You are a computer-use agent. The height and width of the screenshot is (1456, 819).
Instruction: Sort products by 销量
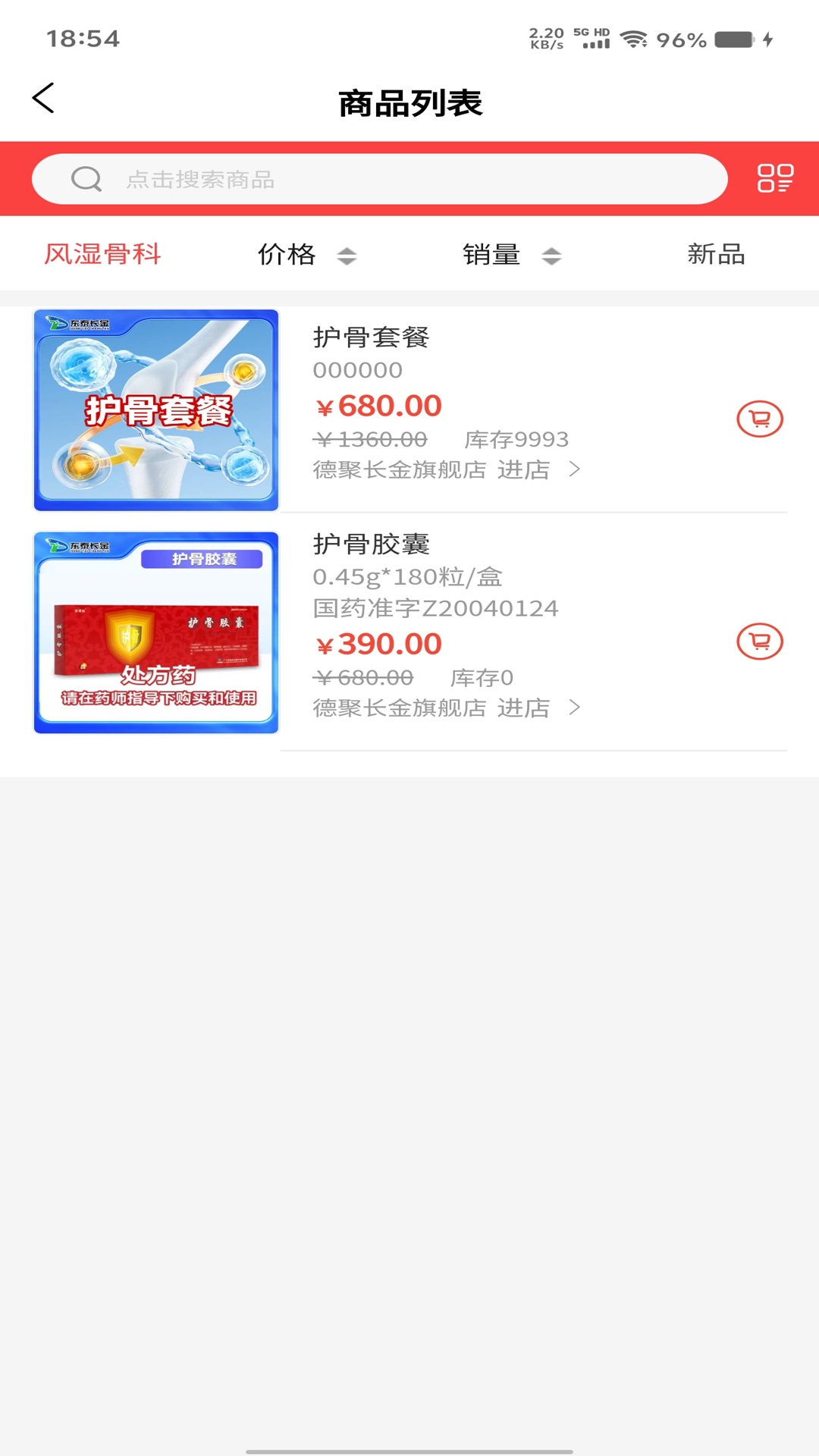[511, 255]
